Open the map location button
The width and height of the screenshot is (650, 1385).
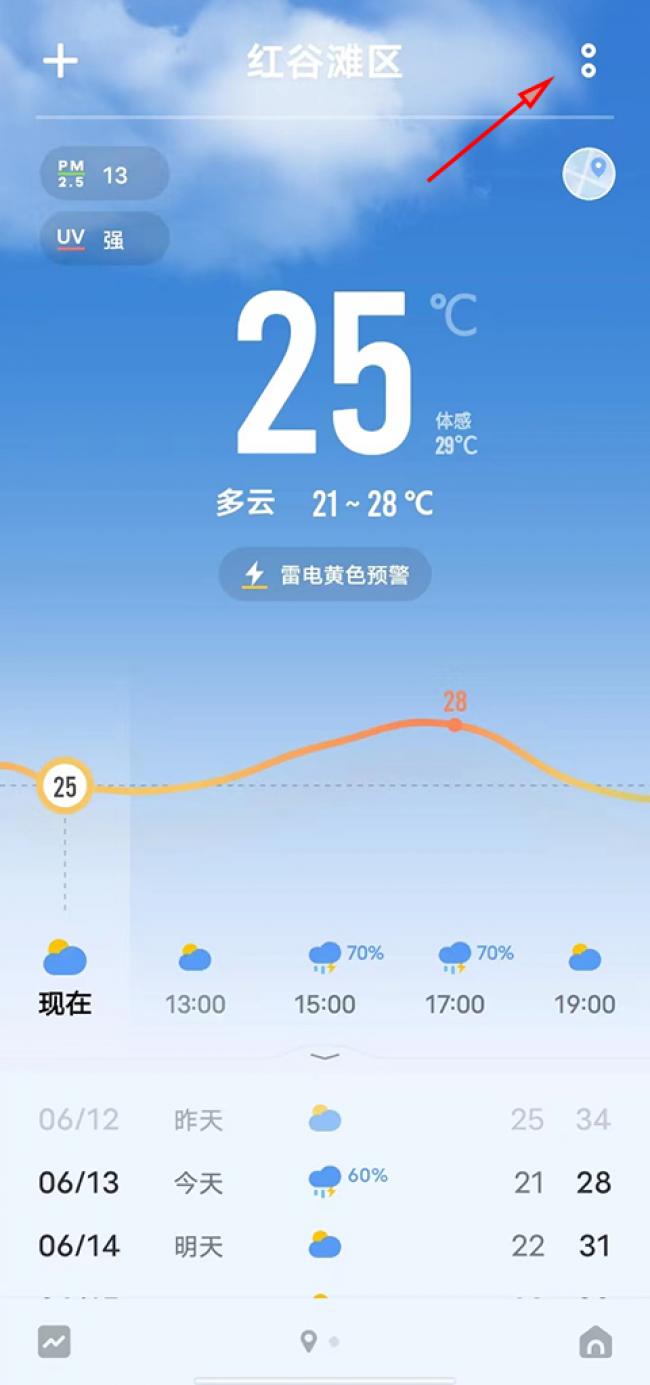tap(589, 175)
